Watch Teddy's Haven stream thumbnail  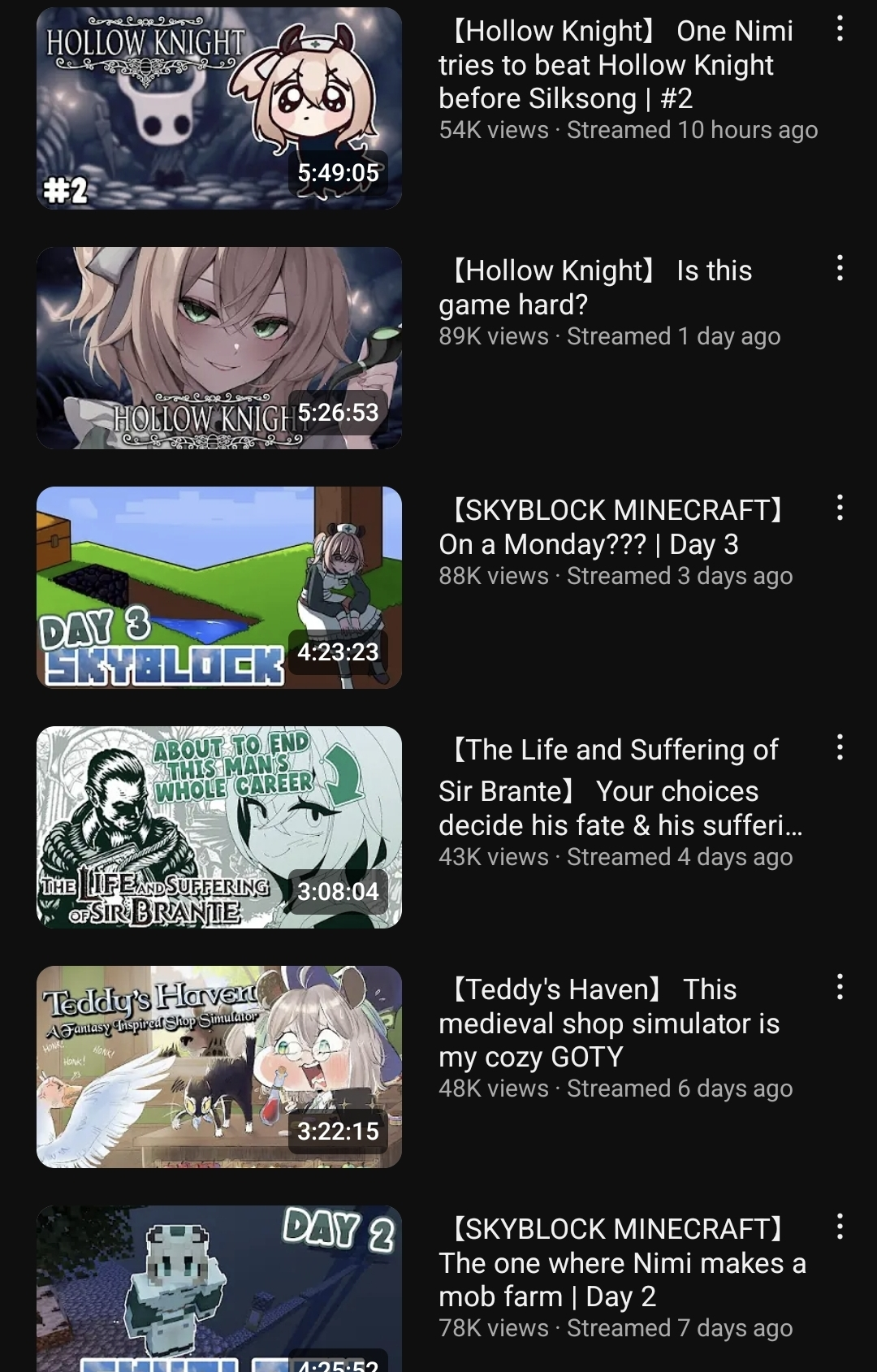tap(219, 1067)
